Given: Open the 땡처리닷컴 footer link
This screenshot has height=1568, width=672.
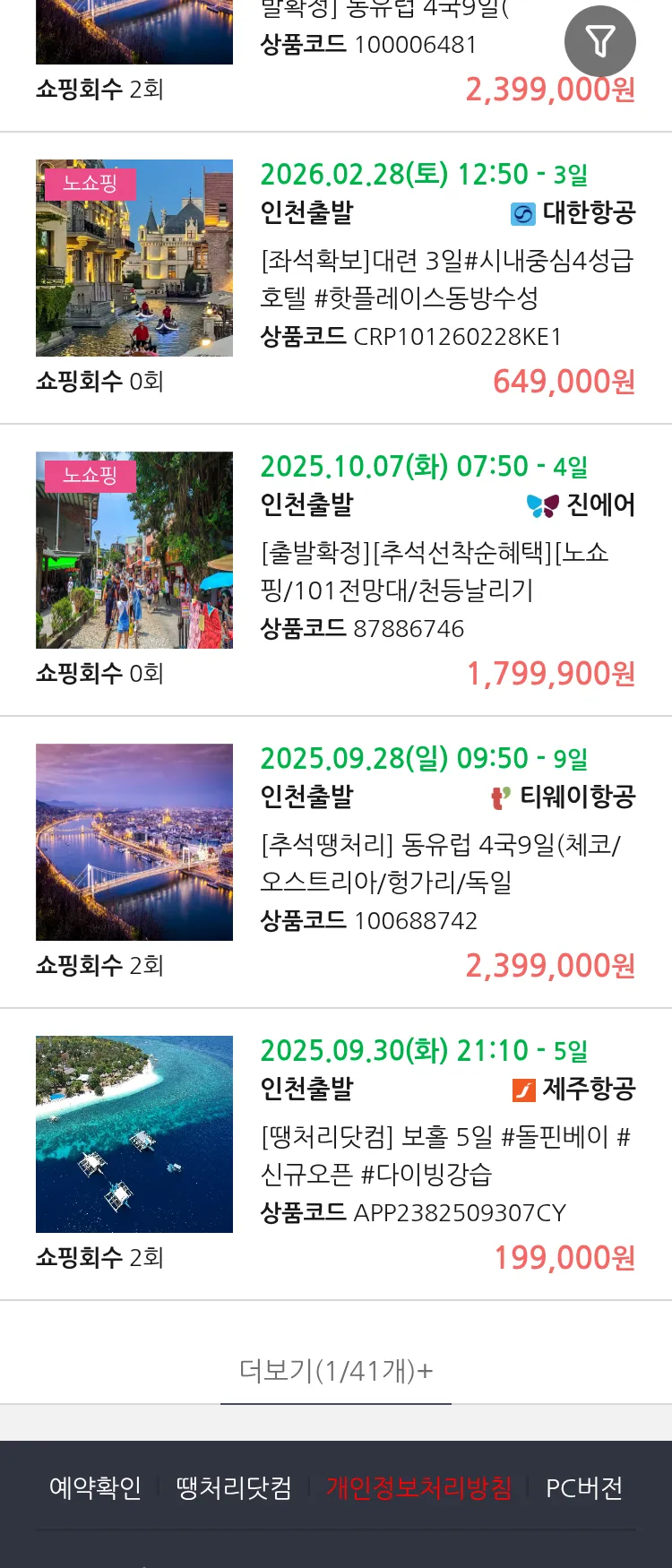Looking at the screenshot, I should point(234,1488).
